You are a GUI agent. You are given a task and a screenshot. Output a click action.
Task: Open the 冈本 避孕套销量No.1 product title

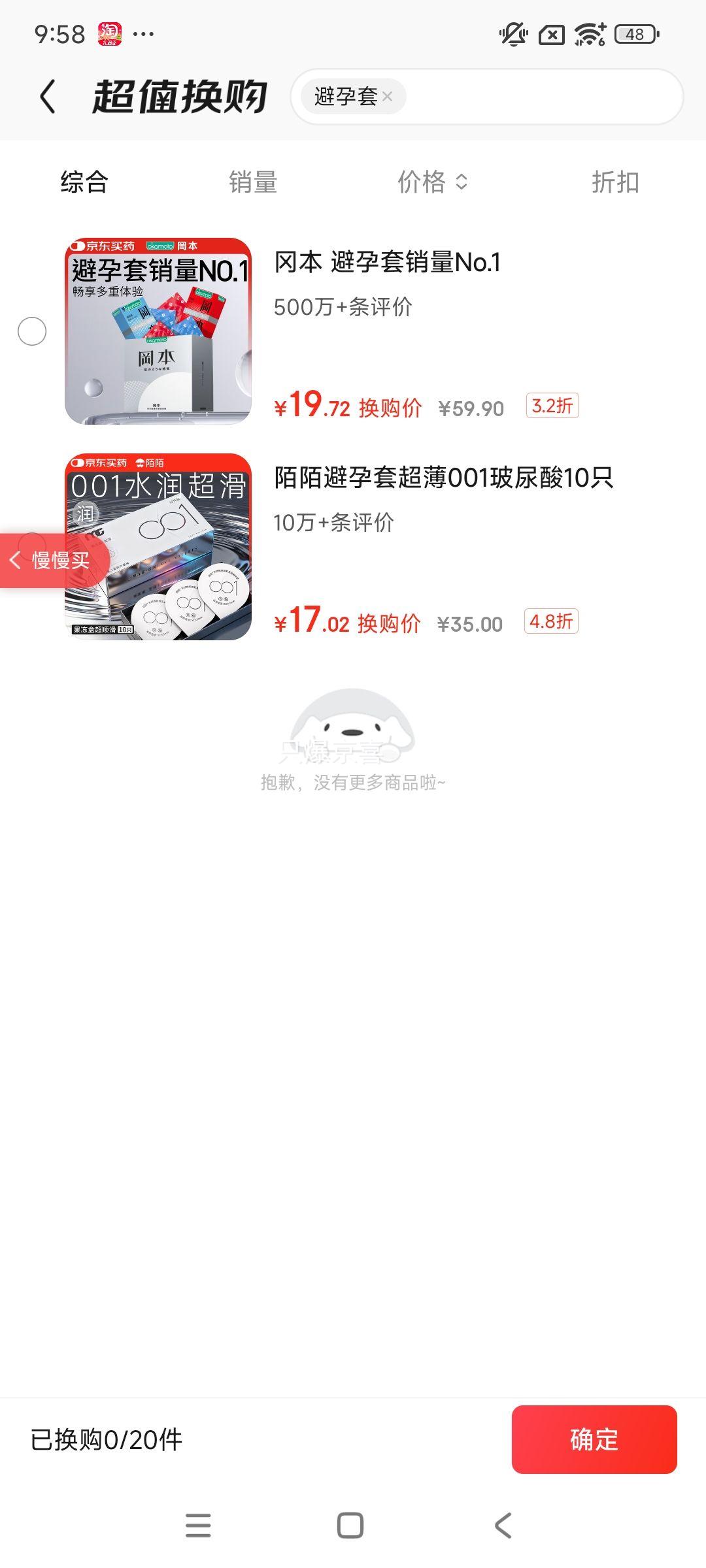point(387,263)
